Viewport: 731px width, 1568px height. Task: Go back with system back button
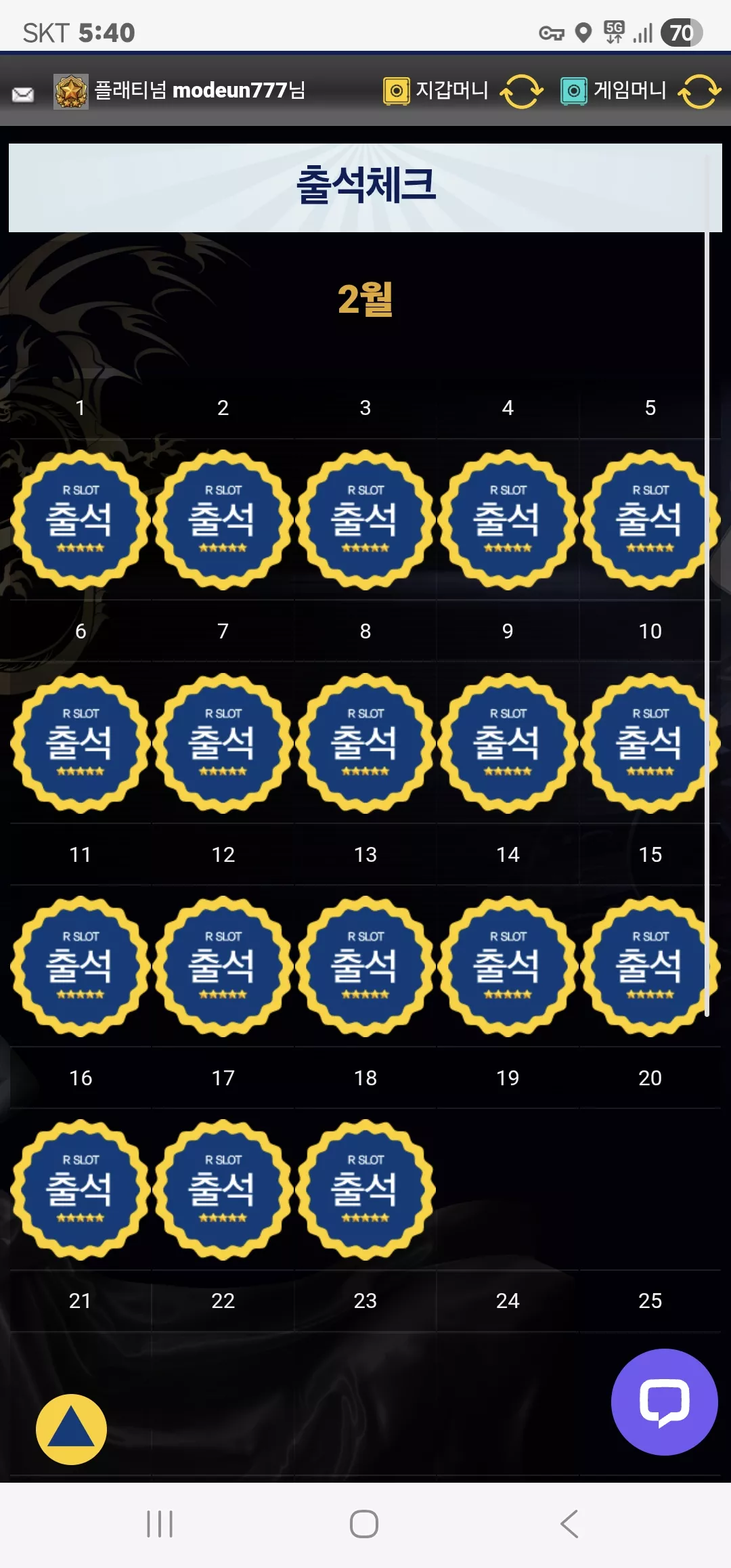569,1524
